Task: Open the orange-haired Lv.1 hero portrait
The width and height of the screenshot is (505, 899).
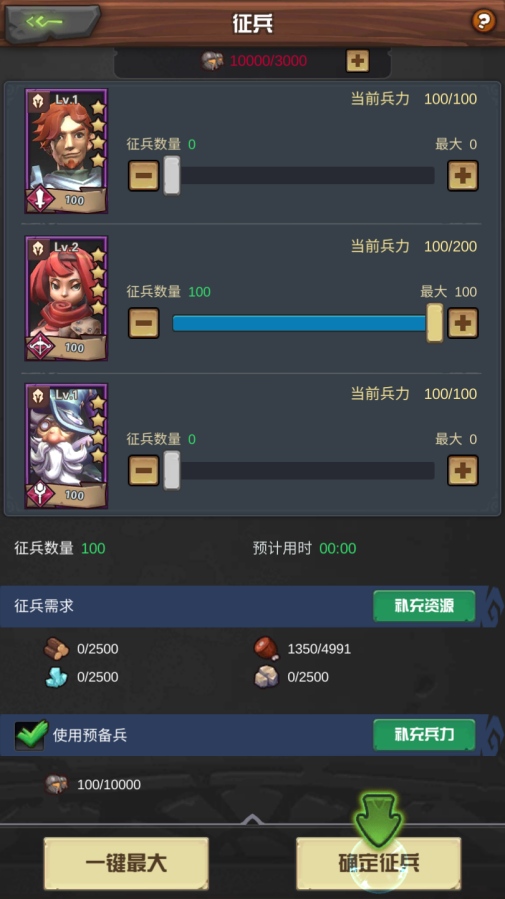Action: pos(66,151)
